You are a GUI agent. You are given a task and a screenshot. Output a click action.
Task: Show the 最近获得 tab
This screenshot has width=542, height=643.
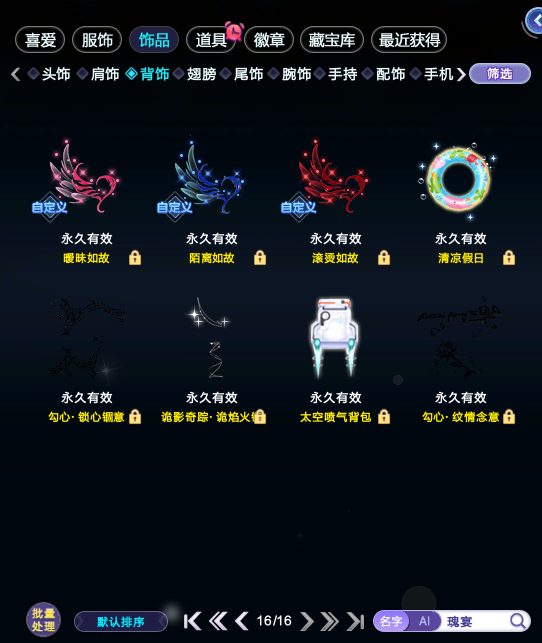(409, 40)
